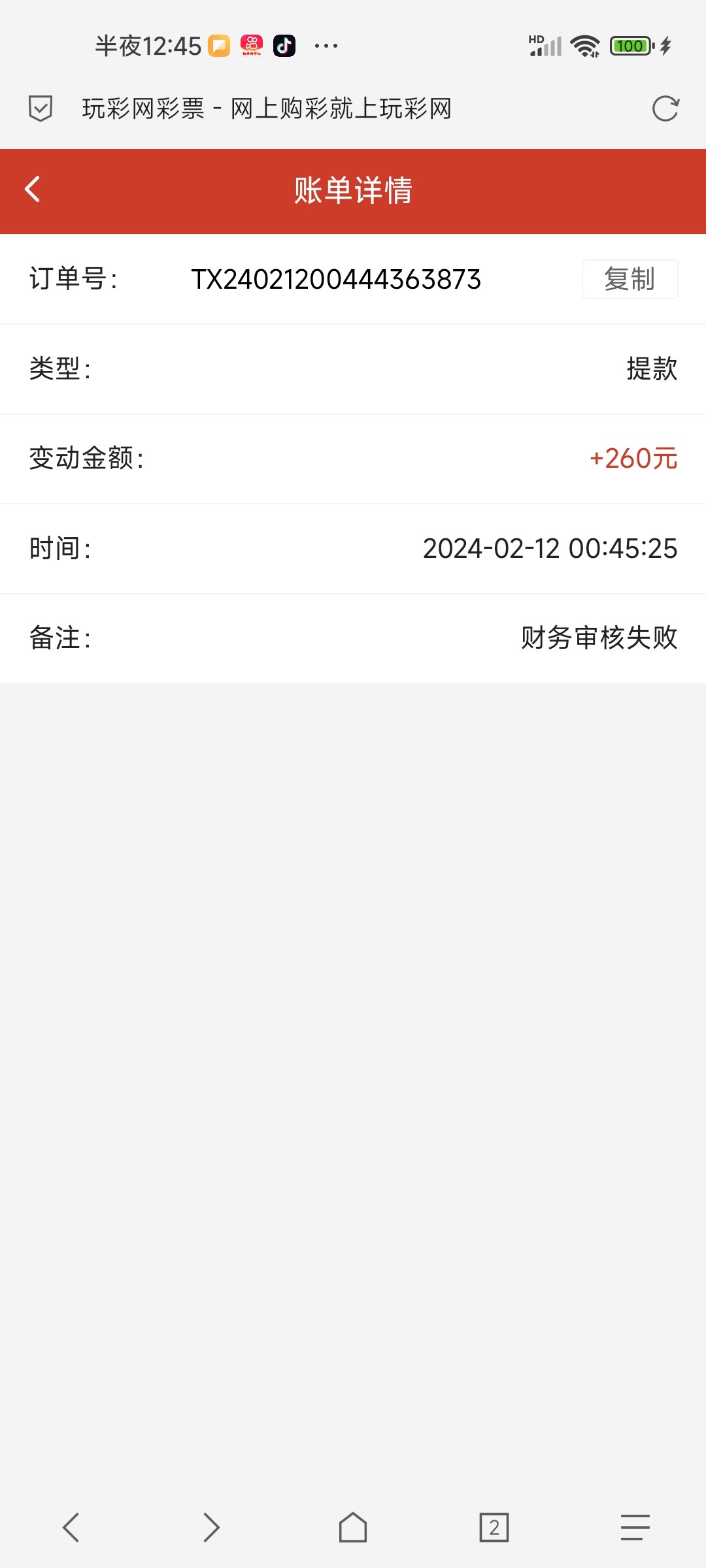
Task: Tap the Kuaishou notification icon in status bar
Action: pos(251,44)
